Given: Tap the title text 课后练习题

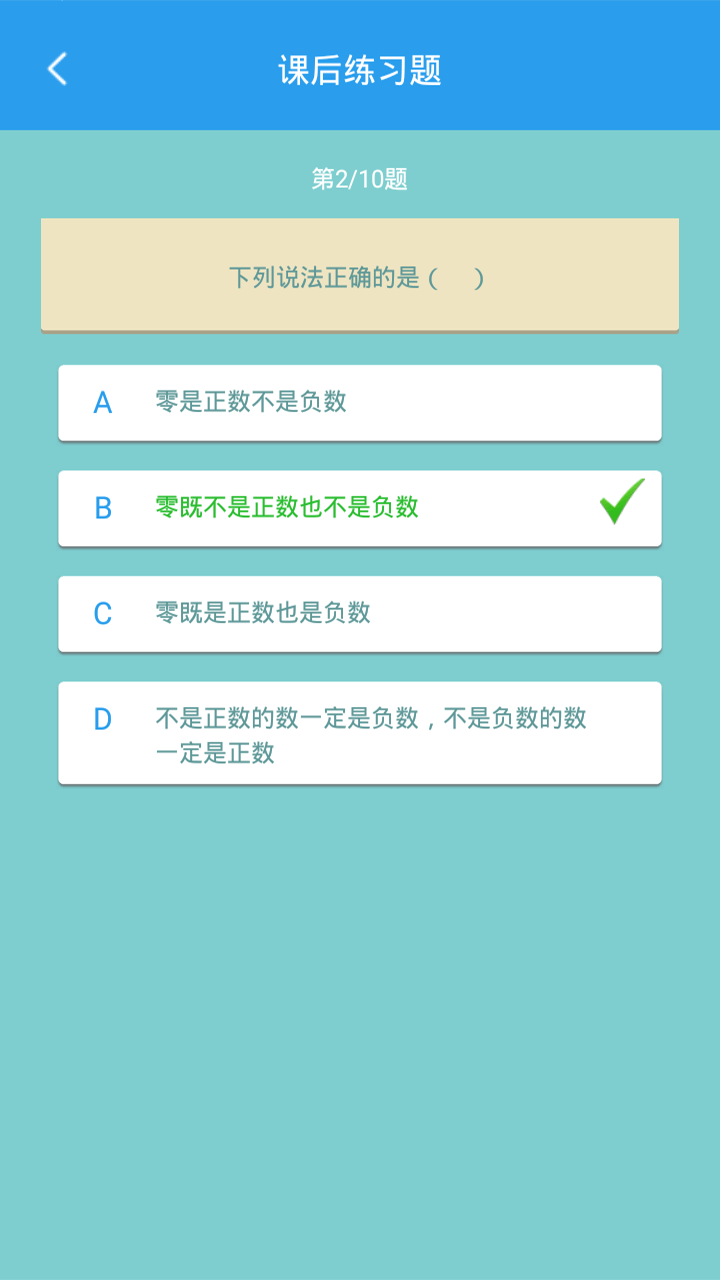Looking at the screenshot, I should (360, 70).
